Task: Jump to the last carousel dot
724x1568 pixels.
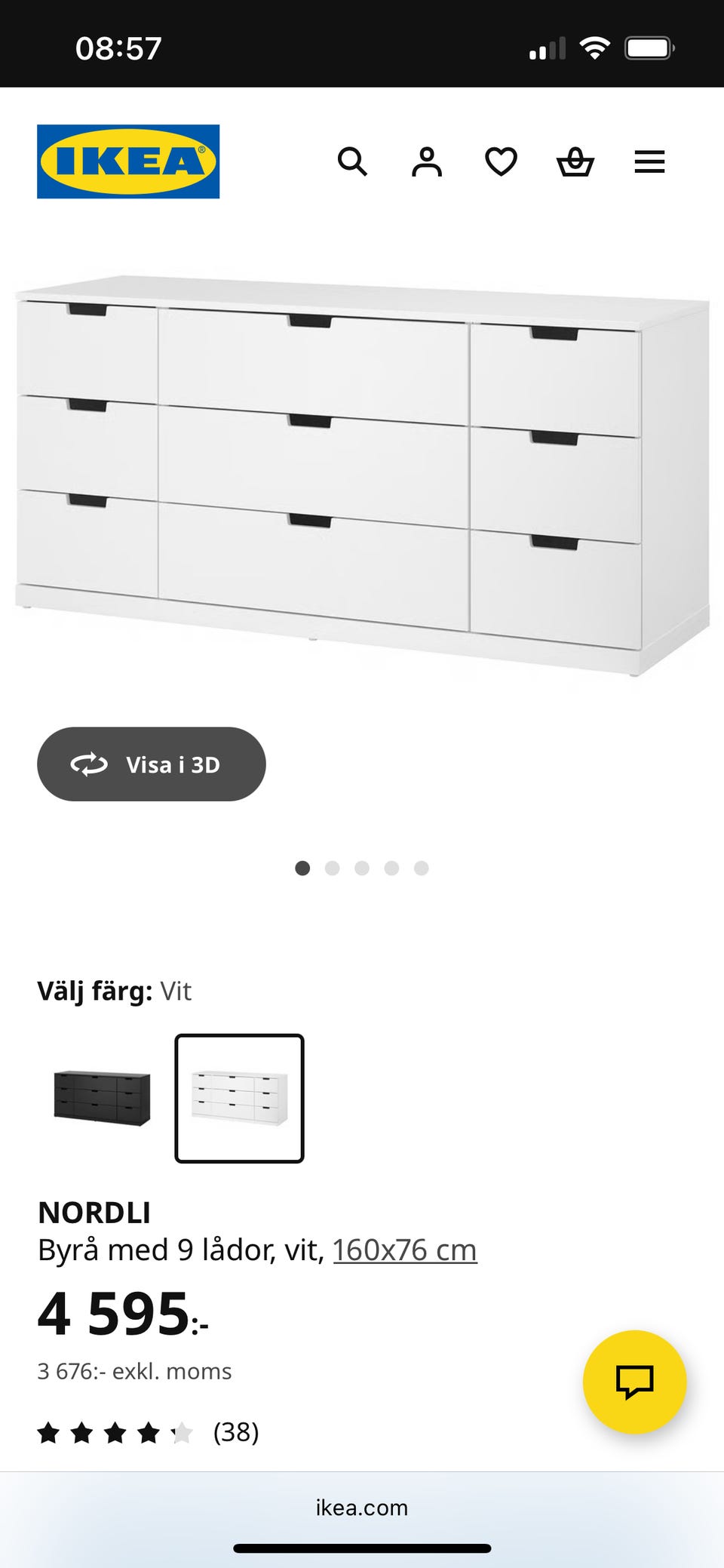Action: coord(422,868)
